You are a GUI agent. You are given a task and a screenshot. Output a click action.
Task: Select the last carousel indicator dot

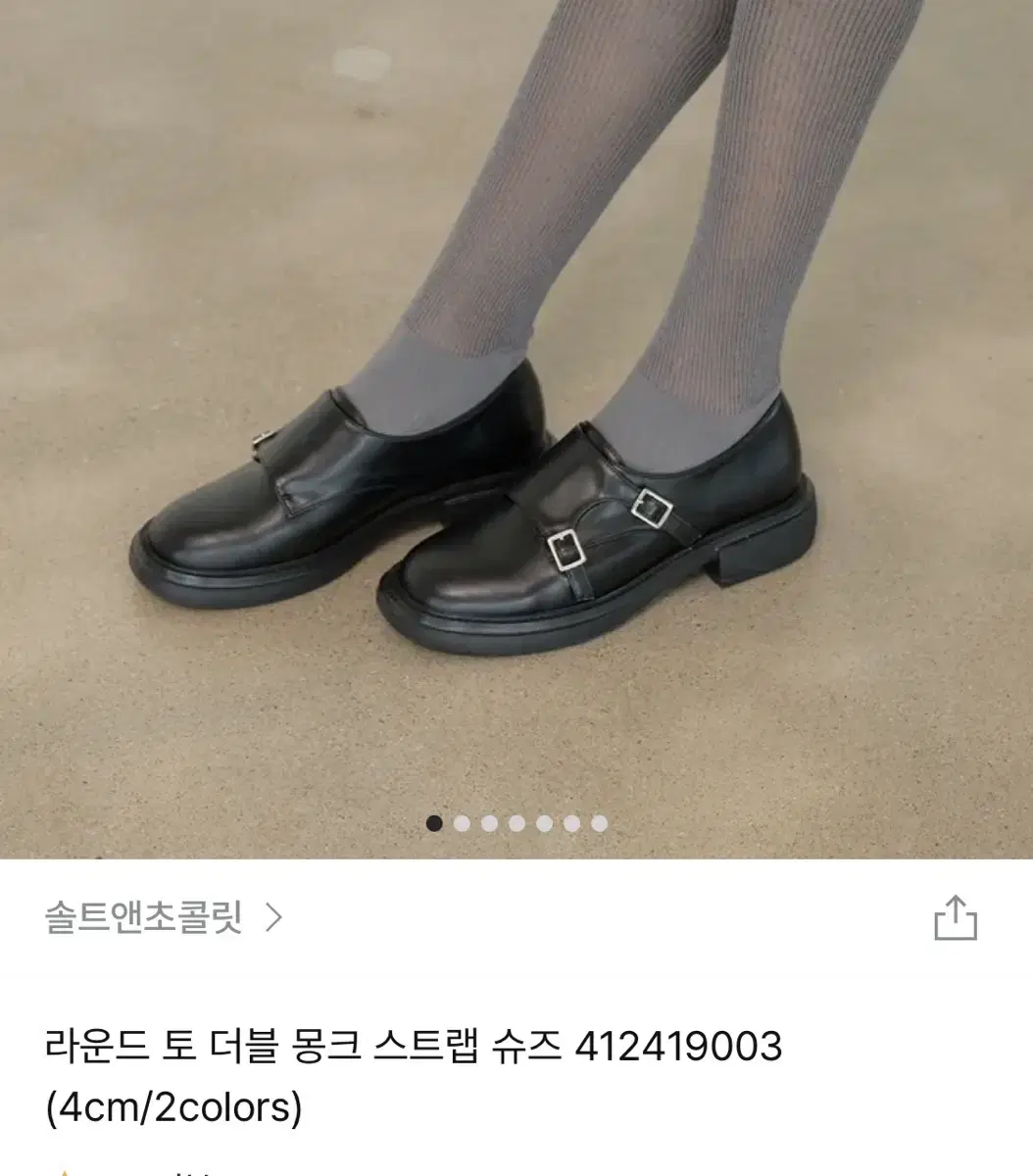(597, 823)
